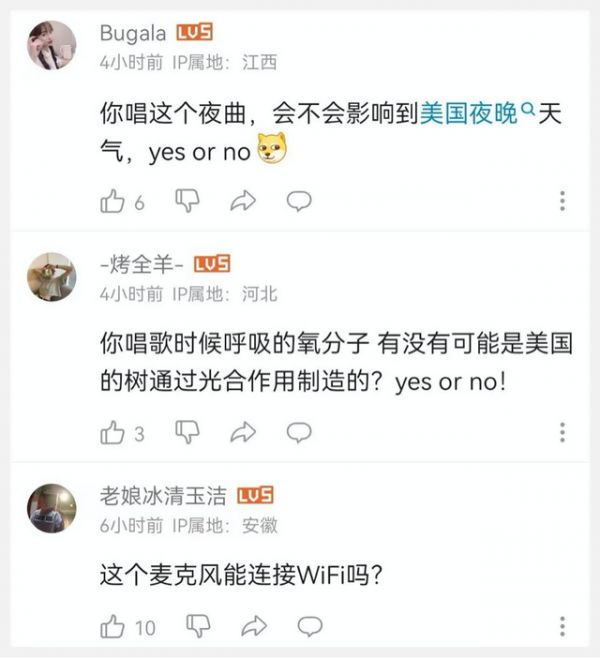Screen dimensions: 600x658
Task: Open more options for Bugala's comment
Action: [x=563, y=201]
